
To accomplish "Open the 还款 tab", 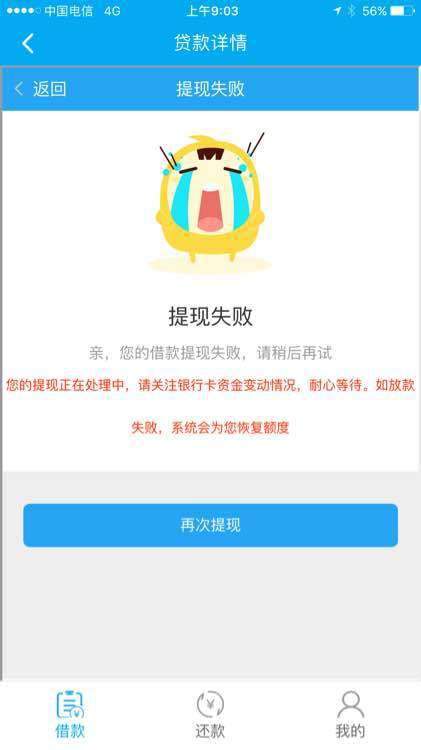I will [210, 715].
